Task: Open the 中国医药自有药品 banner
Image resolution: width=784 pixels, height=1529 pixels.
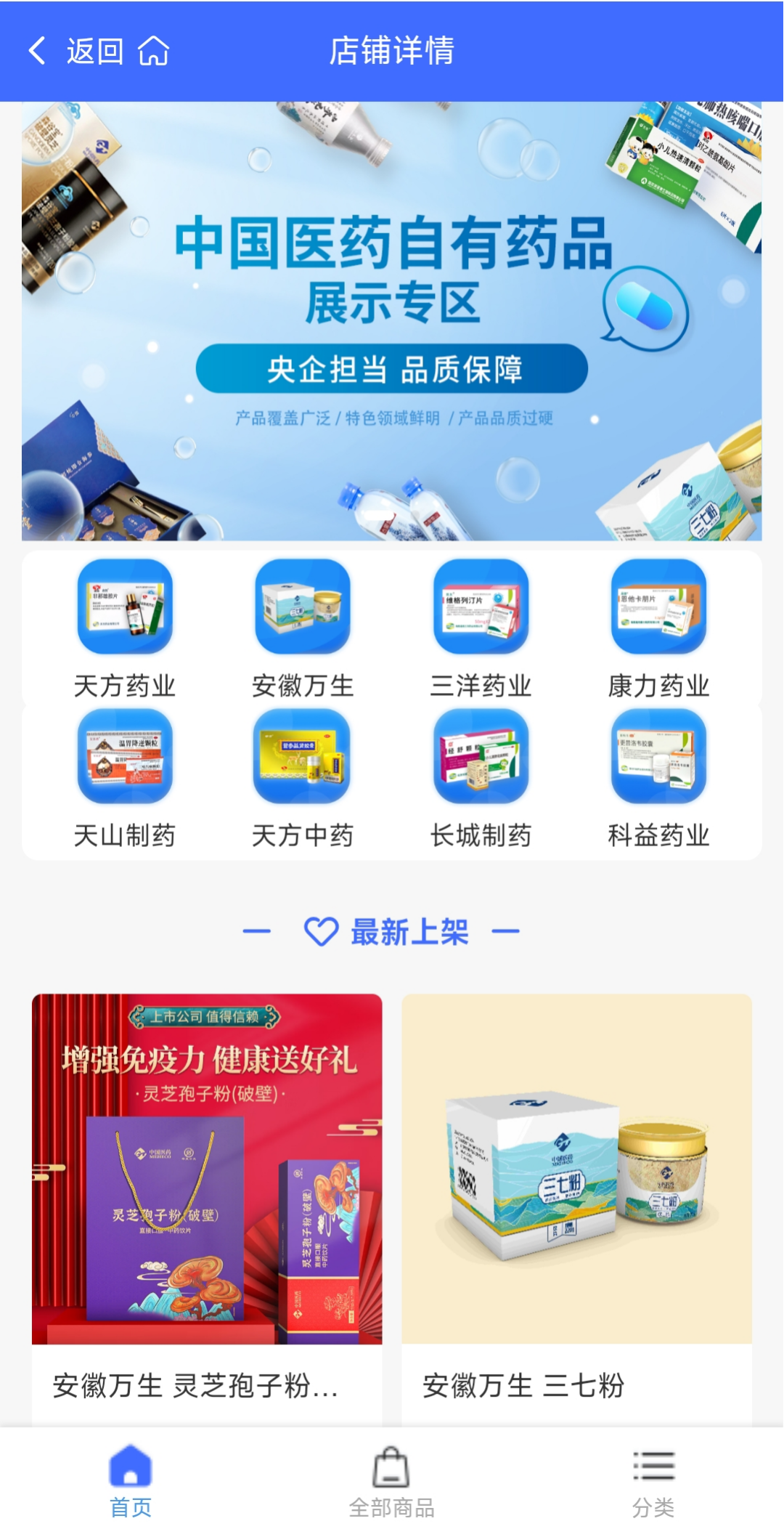Action: pos(392,321)
